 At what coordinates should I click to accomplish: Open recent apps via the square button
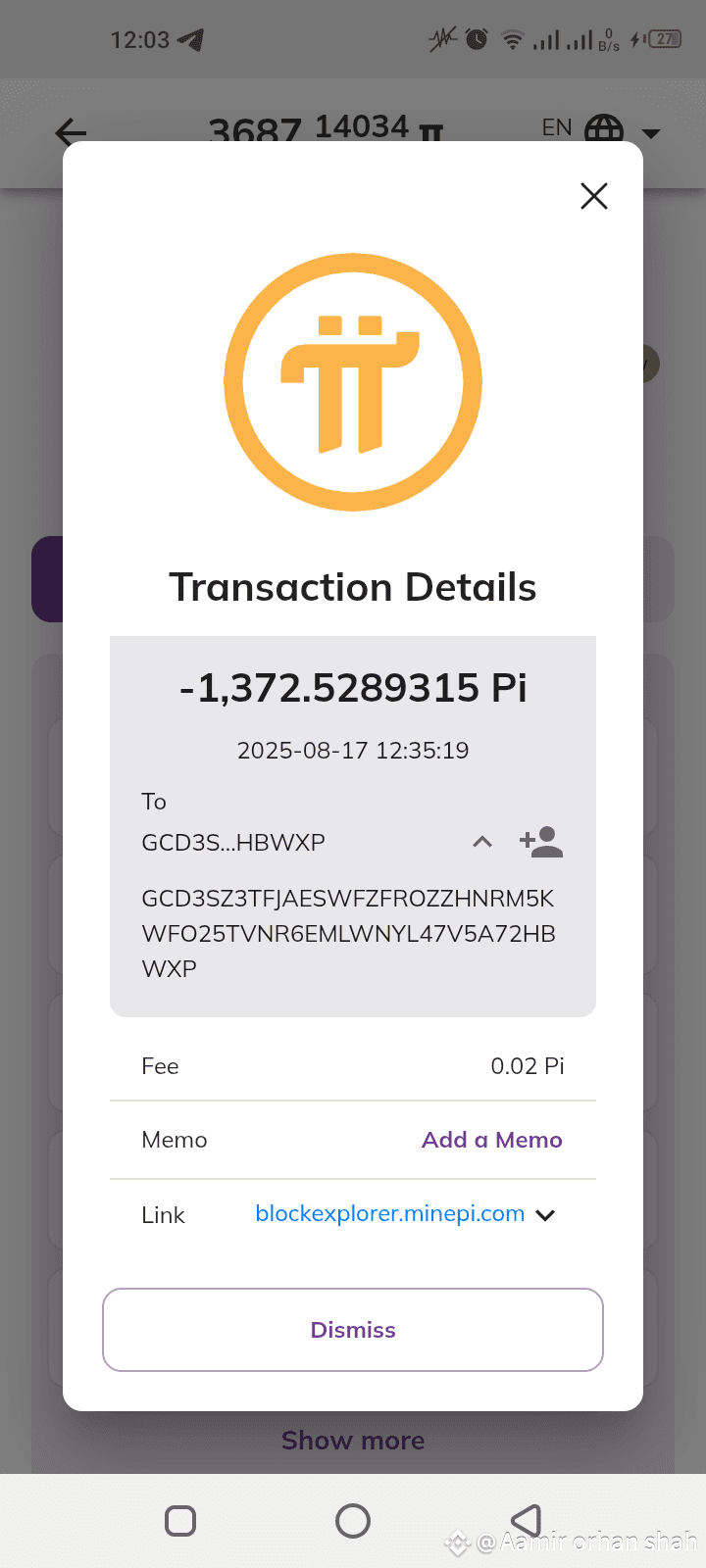coord(180,1521)
